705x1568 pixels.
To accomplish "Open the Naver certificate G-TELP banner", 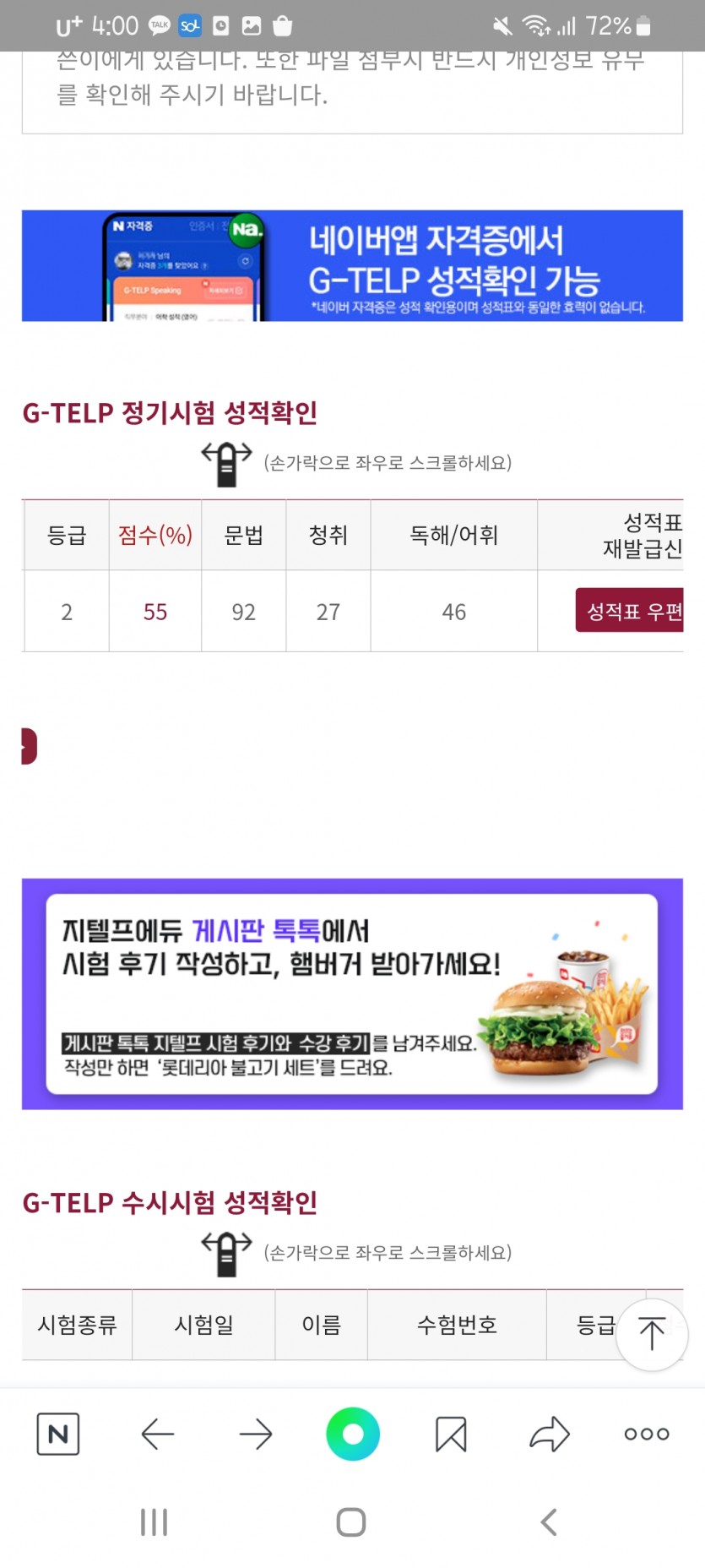I will [x=352, y=265].
